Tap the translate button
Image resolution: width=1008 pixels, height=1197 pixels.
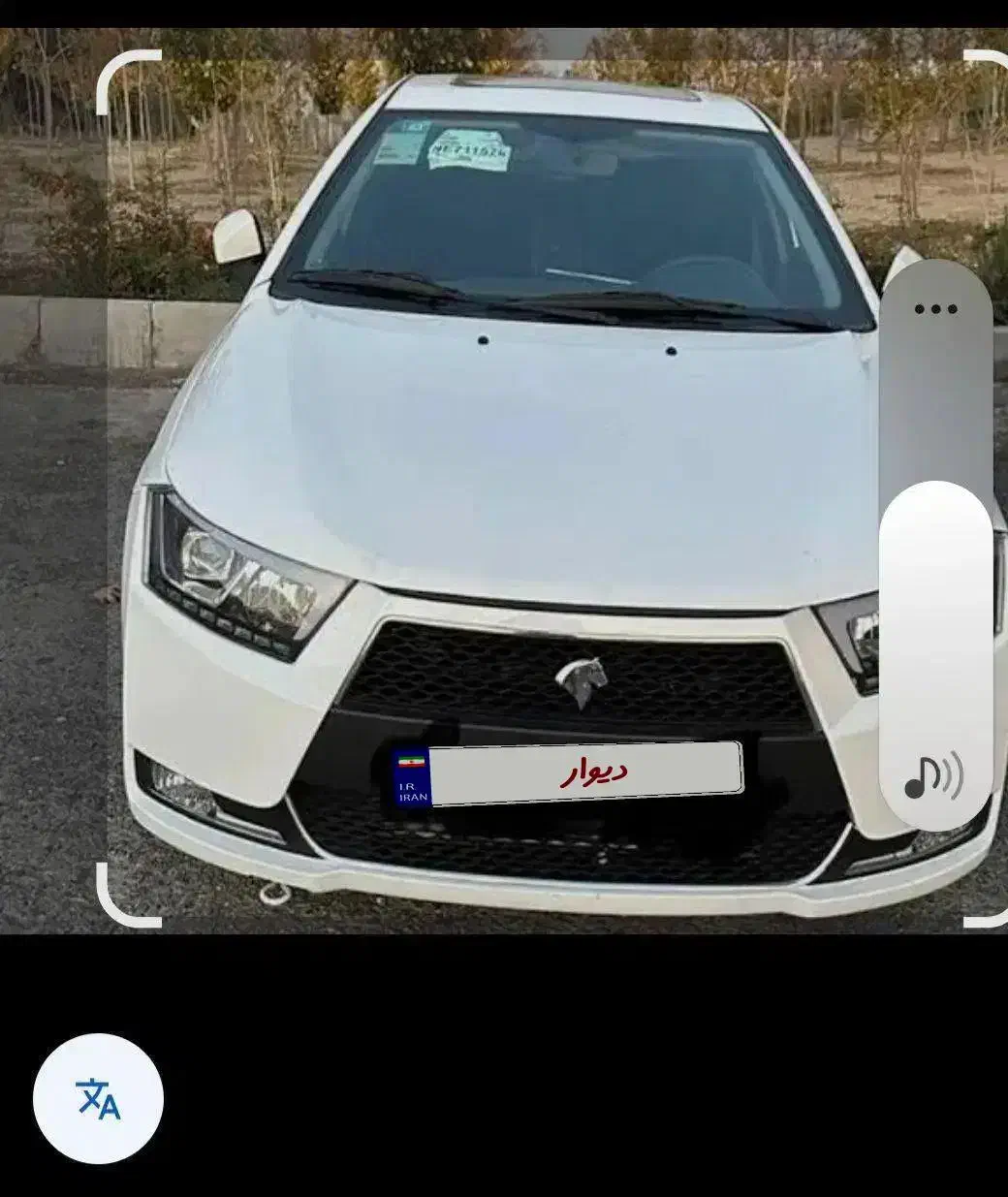coord(98,1098)
